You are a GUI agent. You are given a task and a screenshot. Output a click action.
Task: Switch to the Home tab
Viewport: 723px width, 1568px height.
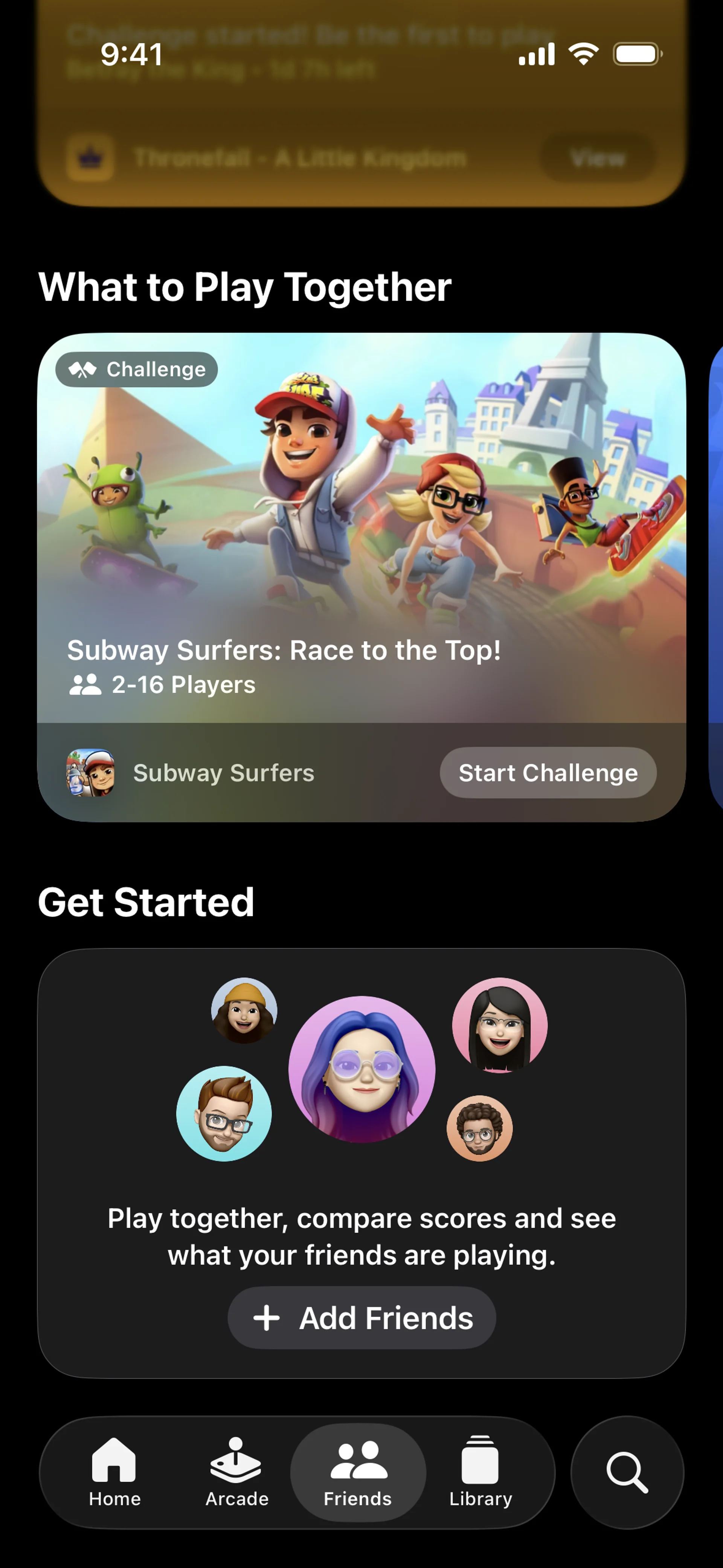point(114,1472)
